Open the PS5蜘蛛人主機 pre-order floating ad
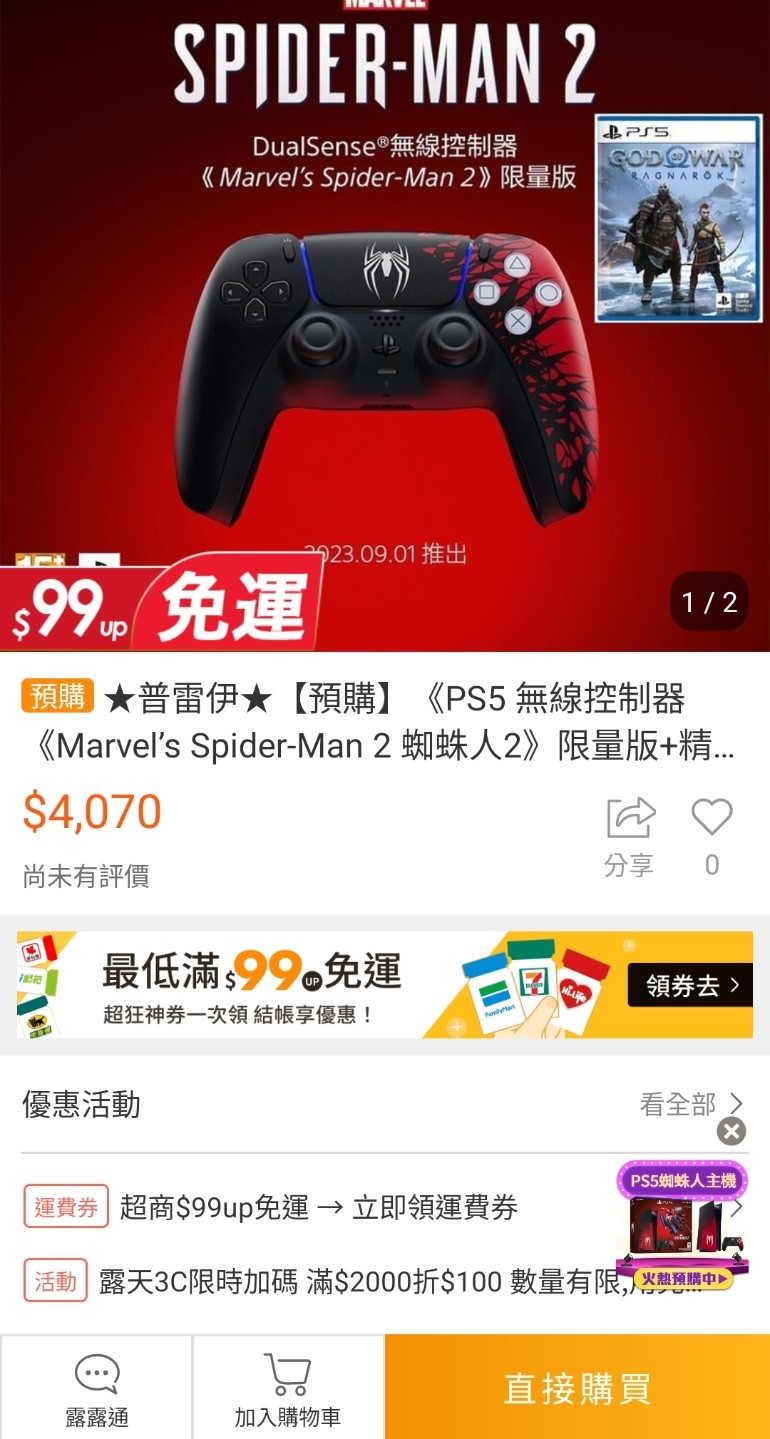 (x=682, y=1230)
